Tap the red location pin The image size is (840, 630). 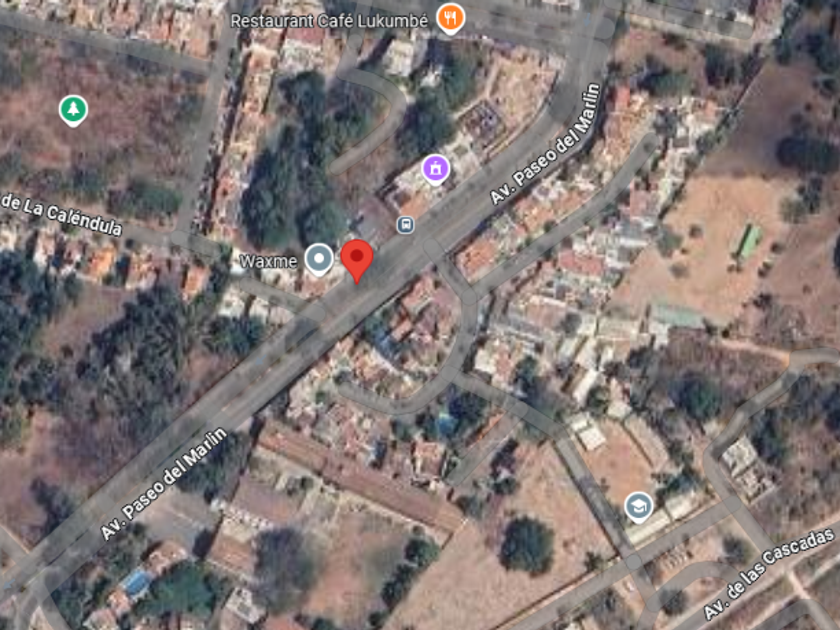357,260
